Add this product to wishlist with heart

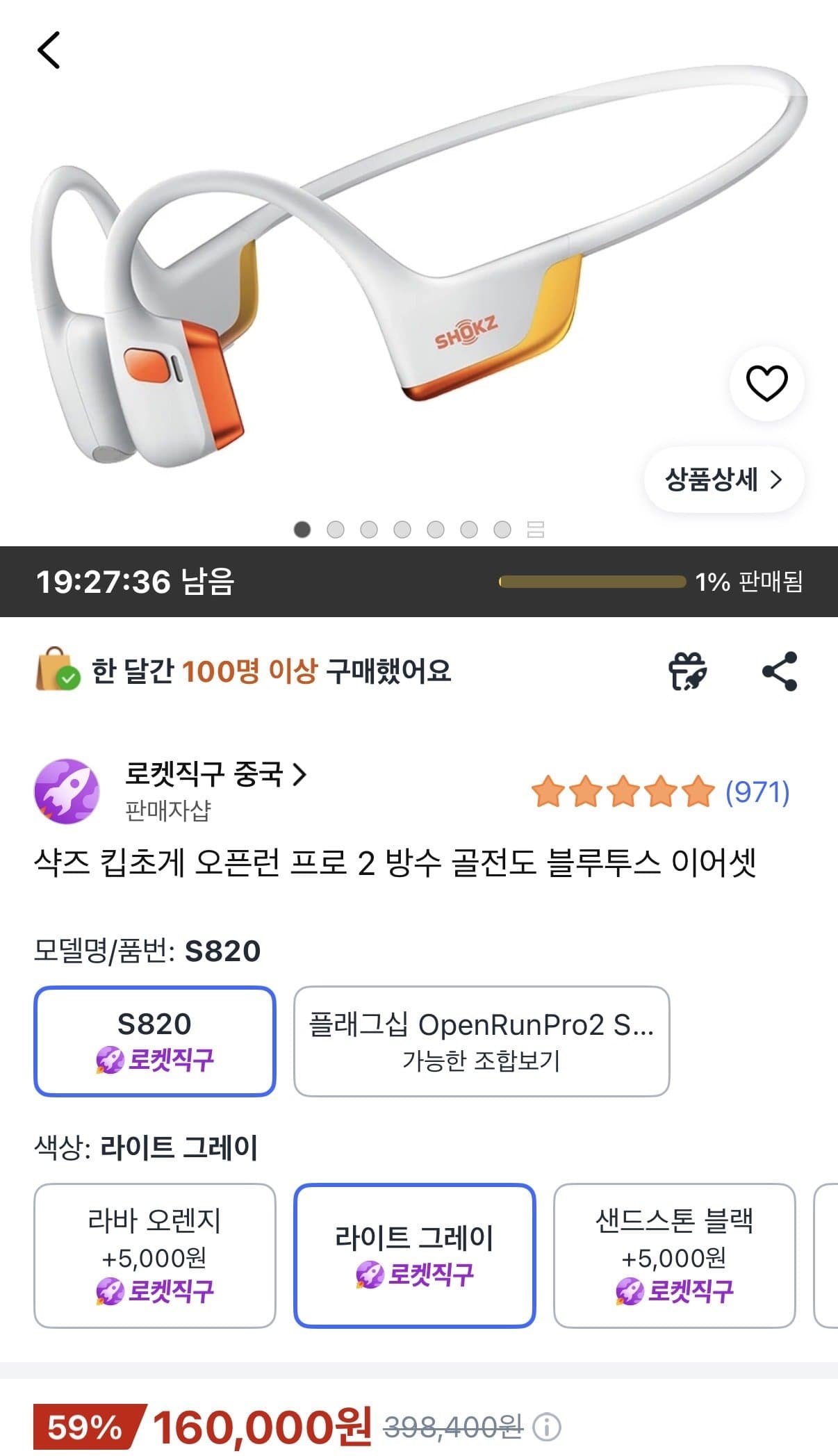click(x=766, y=383)
